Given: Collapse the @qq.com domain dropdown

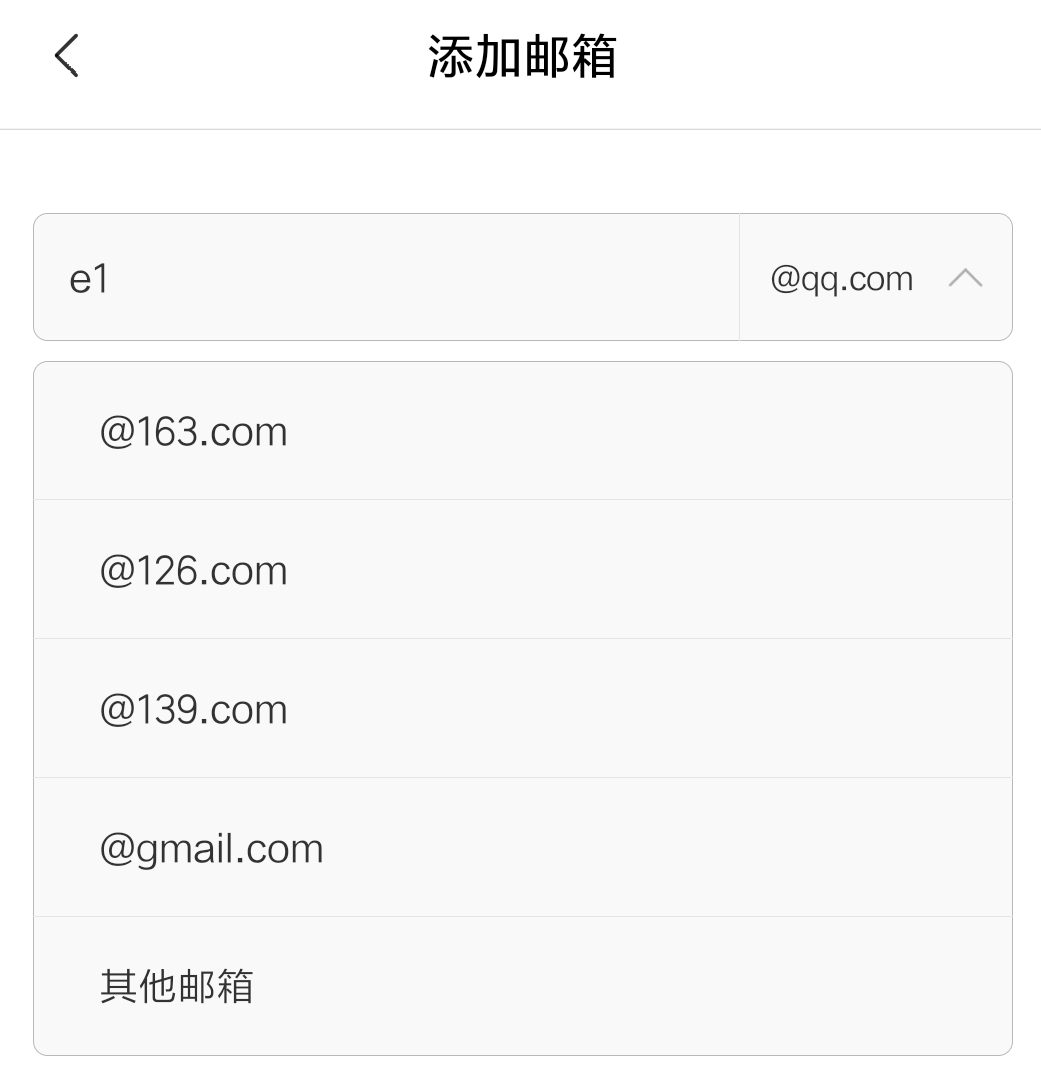Looking at the screenshot, I should pyautogui.click(x=876, y=278).
